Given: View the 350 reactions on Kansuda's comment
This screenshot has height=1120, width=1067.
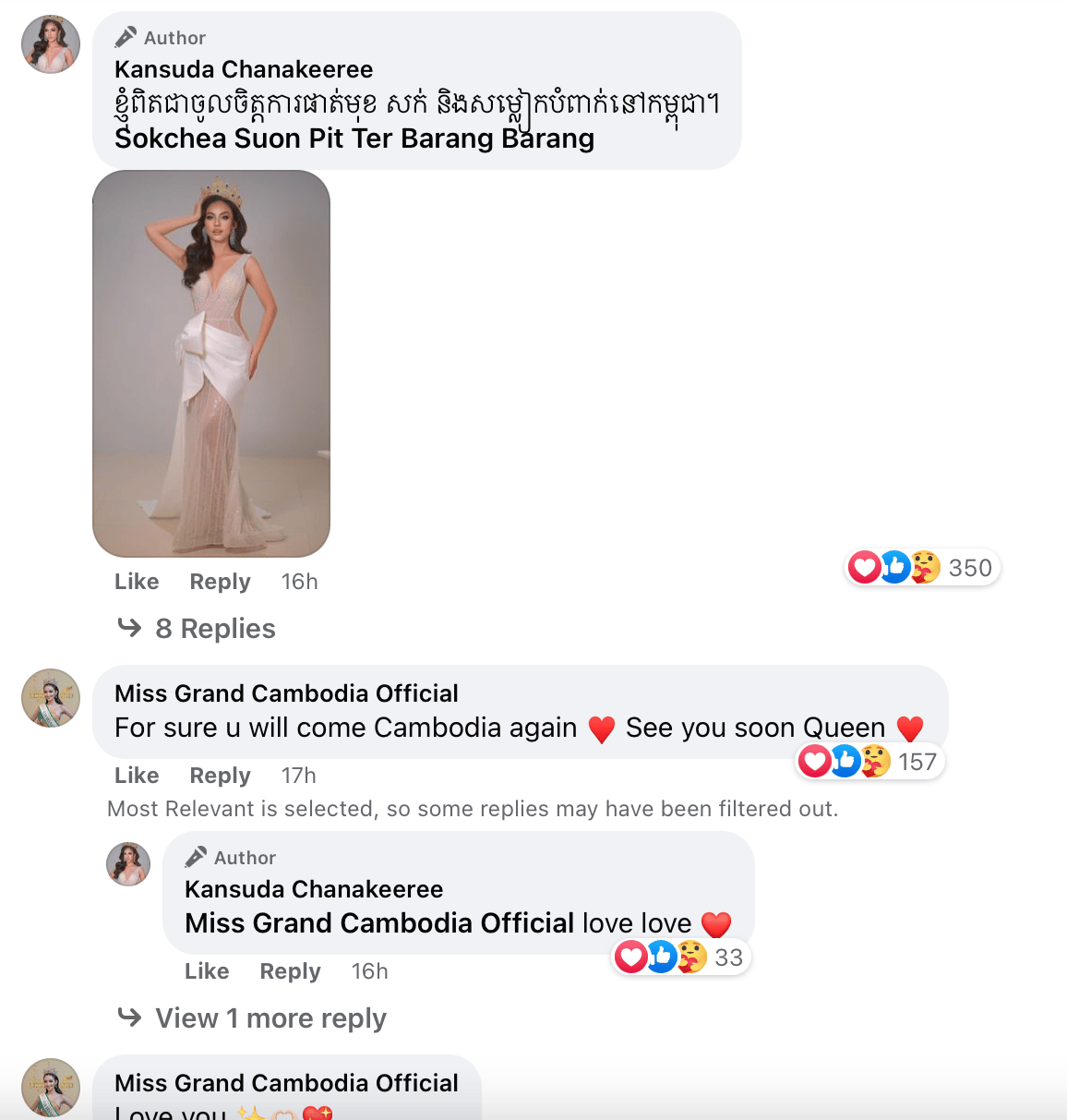Looking at the screenshot, I should [923, 568].
